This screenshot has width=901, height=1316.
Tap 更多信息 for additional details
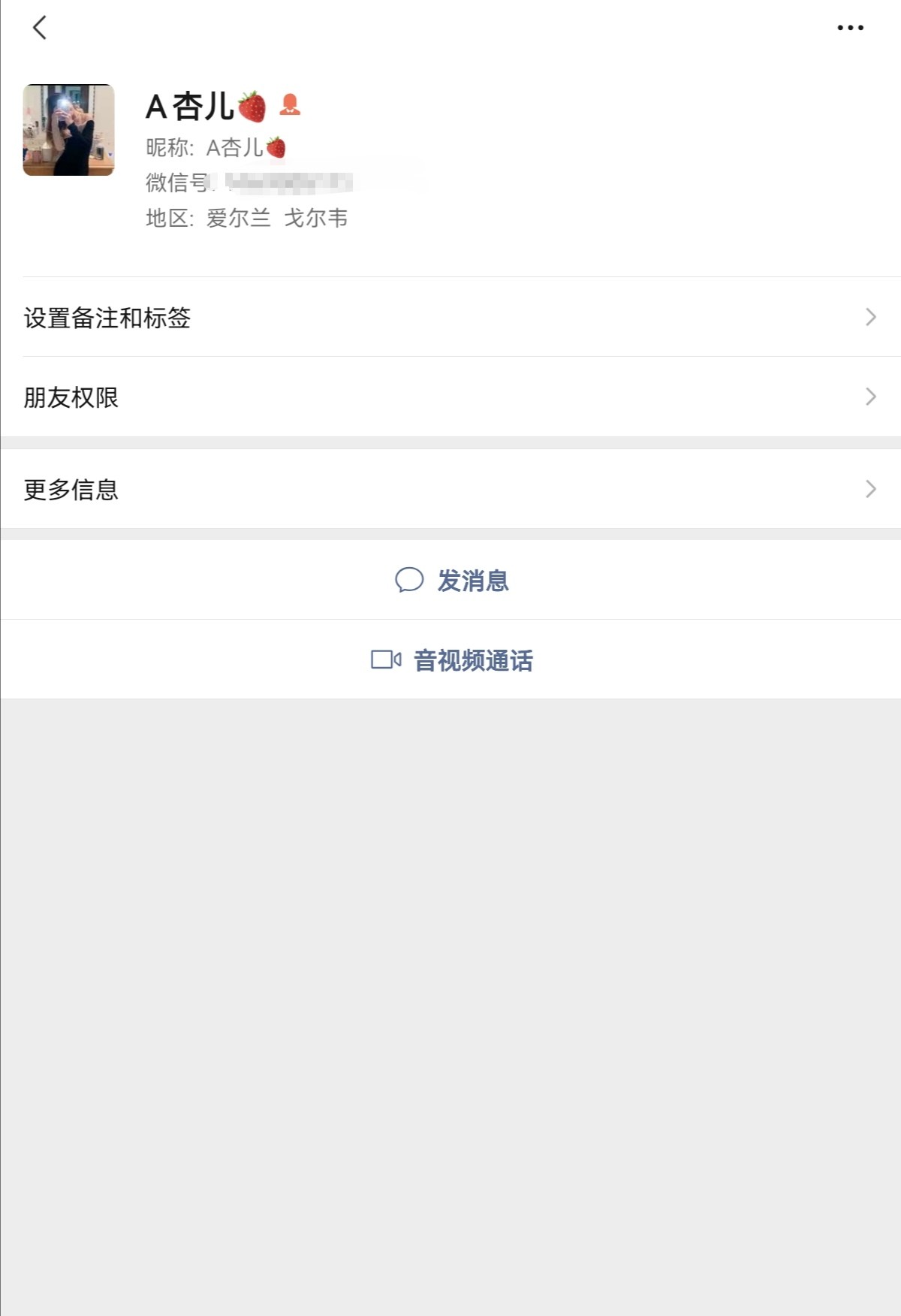[x=72, y=490]
